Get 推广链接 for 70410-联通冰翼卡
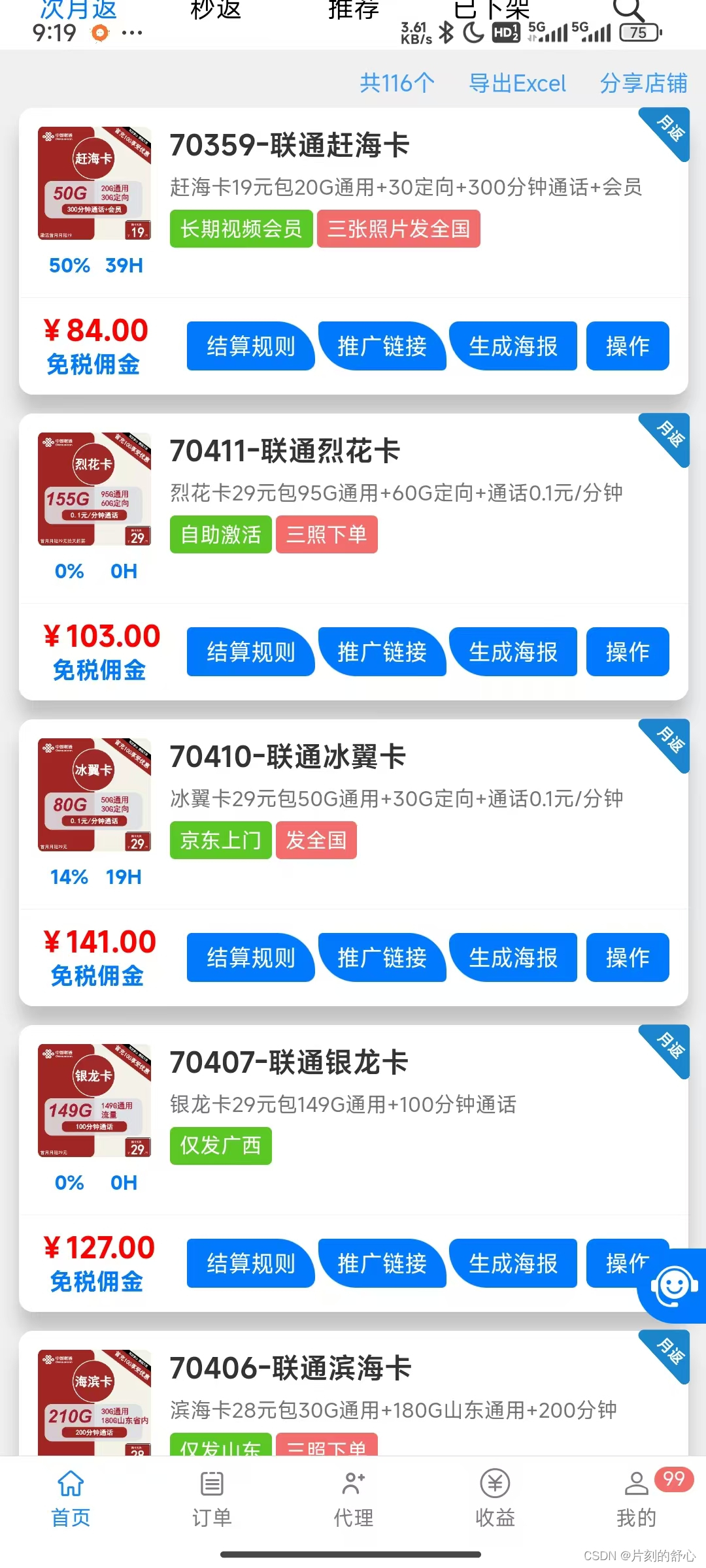 click(382, 958)
